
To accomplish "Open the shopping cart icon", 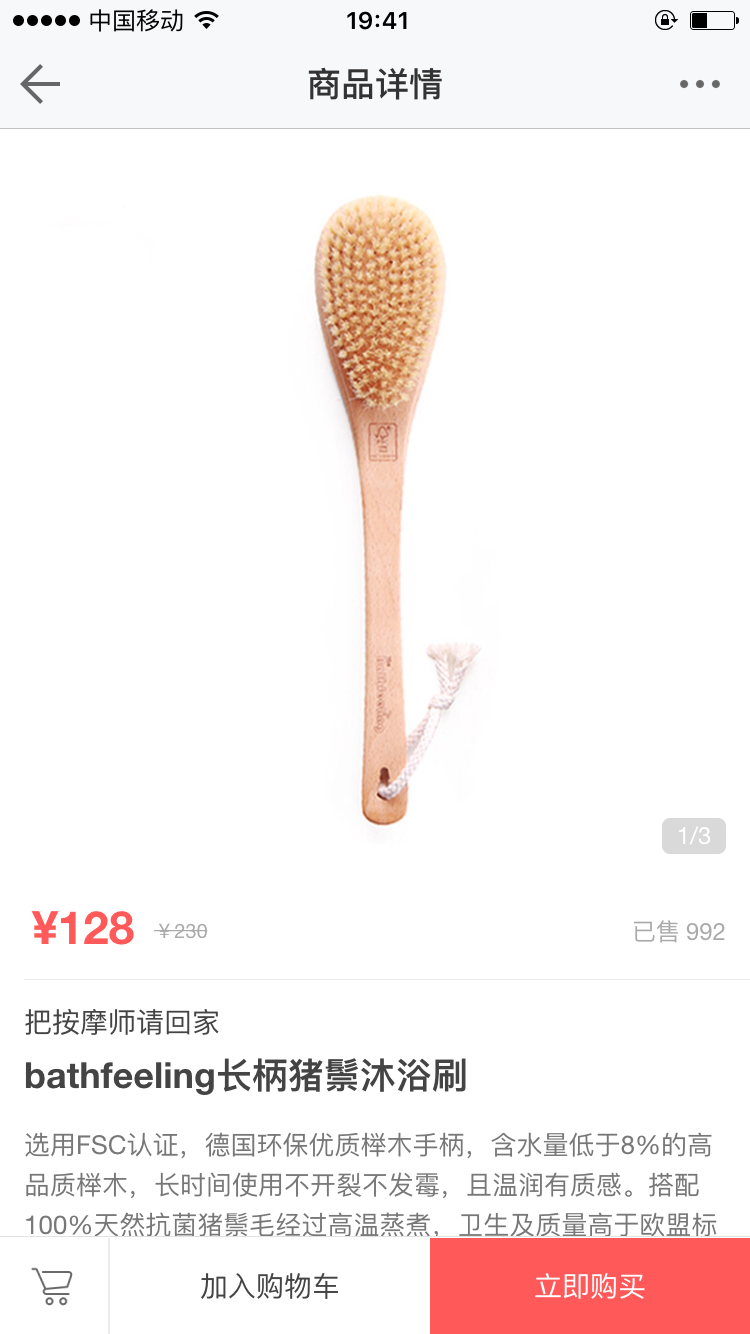I will (x=52, y=1286).
